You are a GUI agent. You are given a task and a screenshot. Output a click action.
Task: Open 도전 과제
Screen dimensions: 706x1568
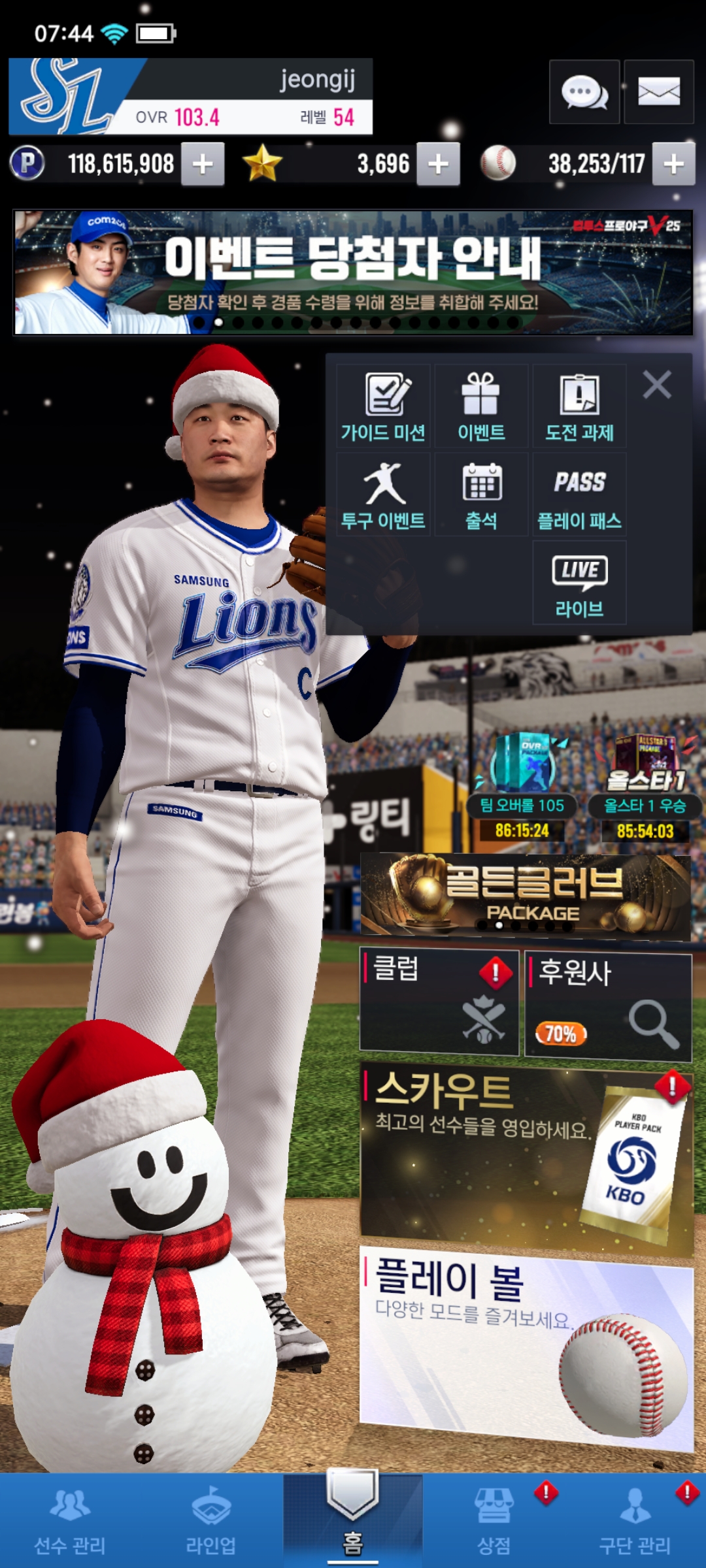tap(579, 406)
